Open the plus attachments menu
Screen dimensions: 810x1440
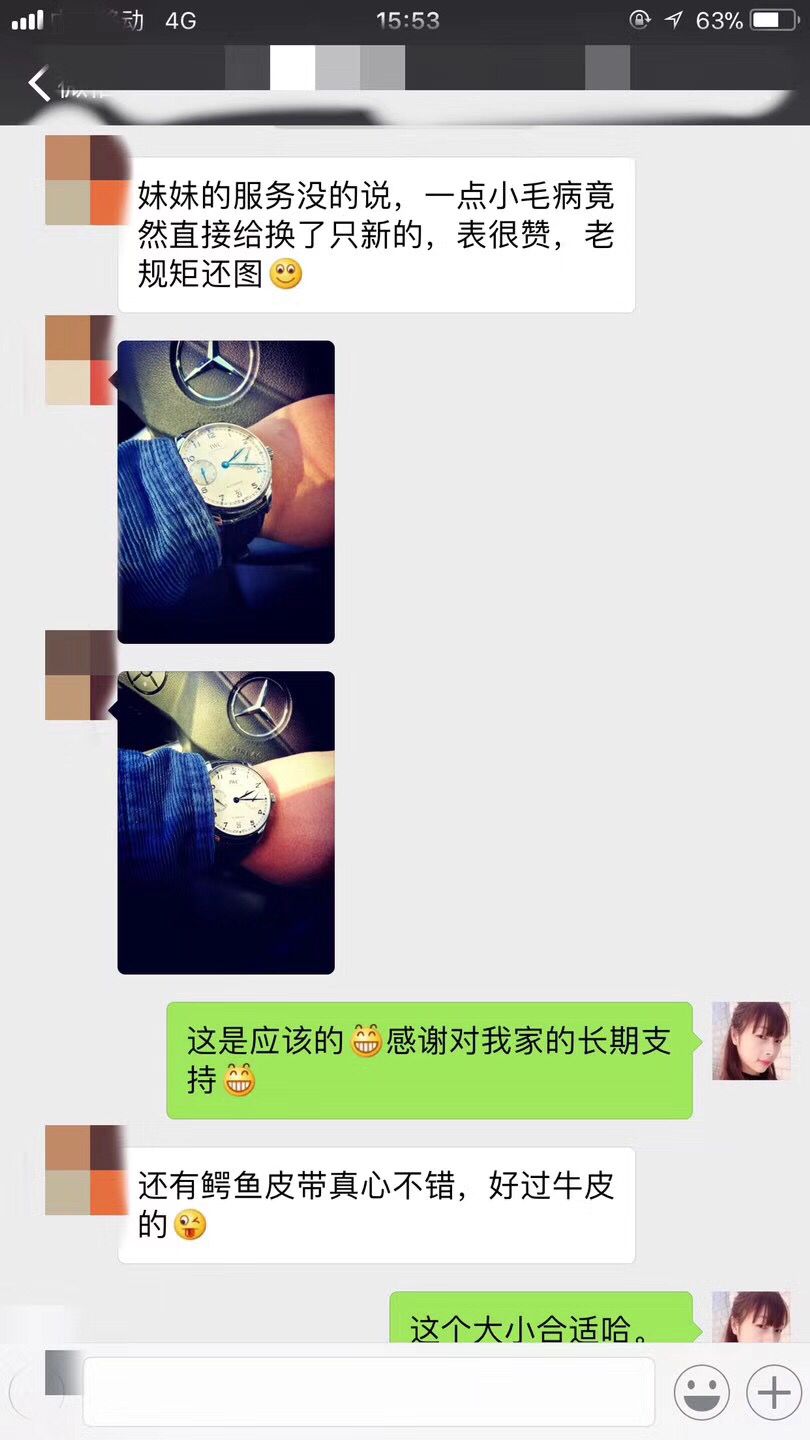774,1391
